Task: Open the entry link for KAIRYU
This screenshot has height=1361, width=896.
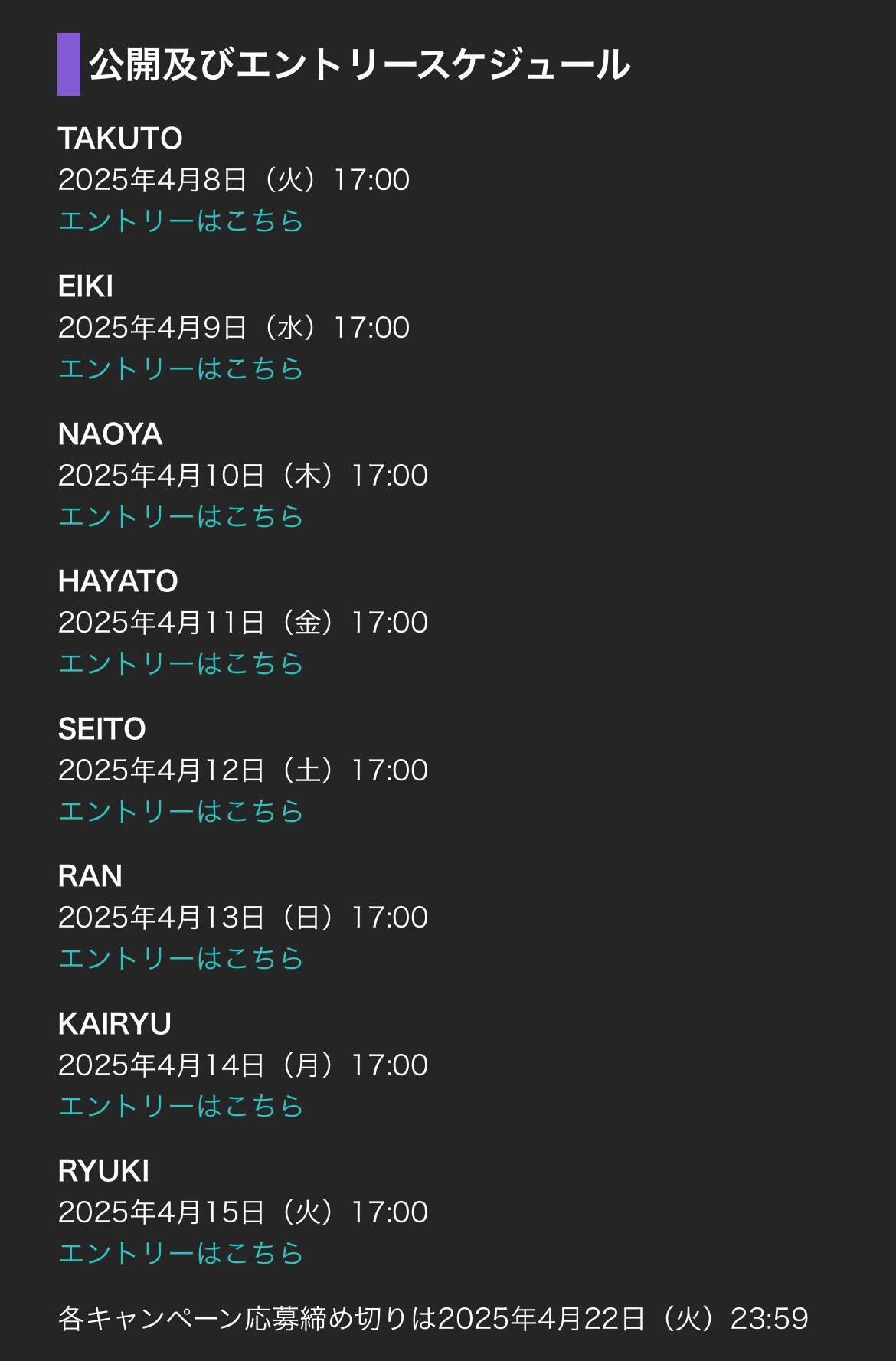Action: tap(181, 1107)
